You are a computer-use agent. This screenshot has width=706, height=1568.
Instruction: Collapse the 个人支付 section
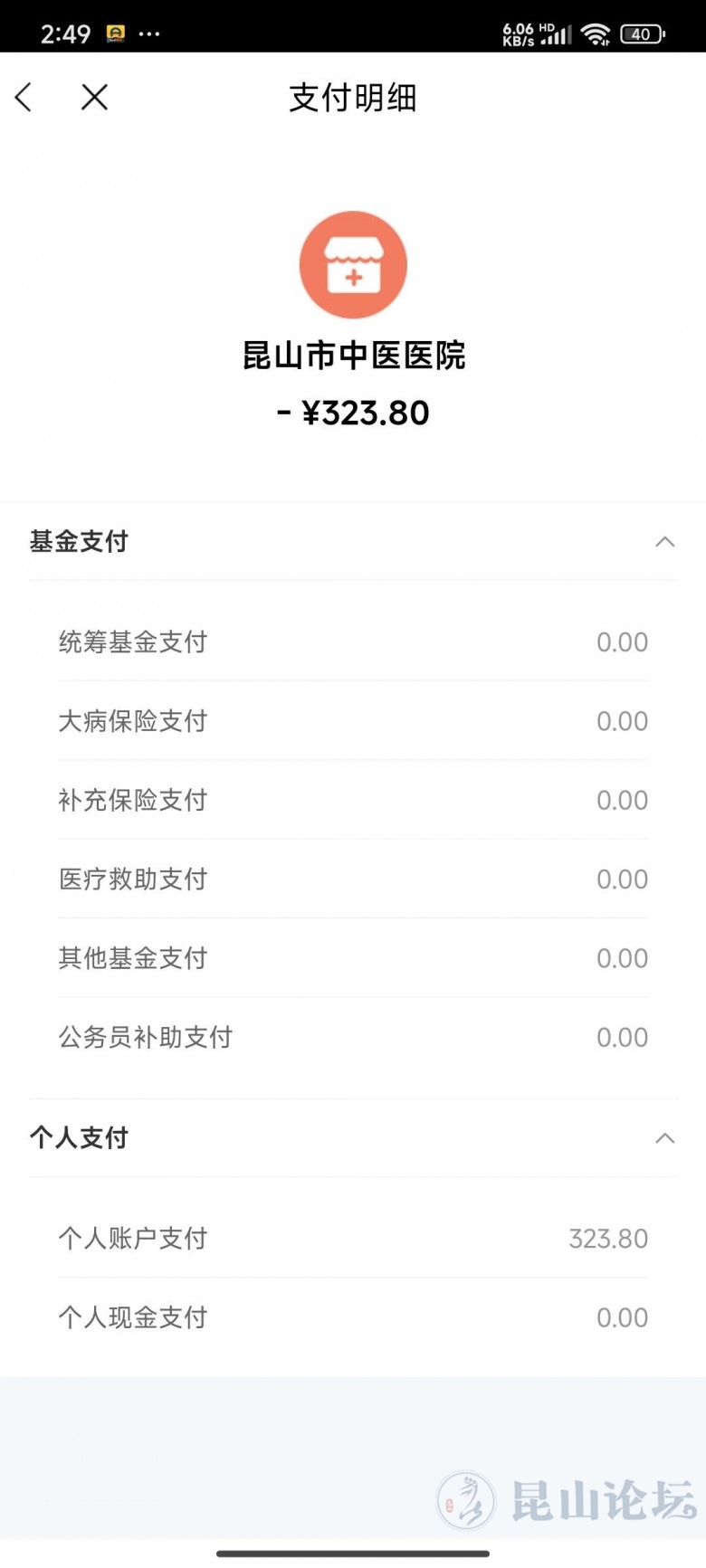pos(664,1138)
